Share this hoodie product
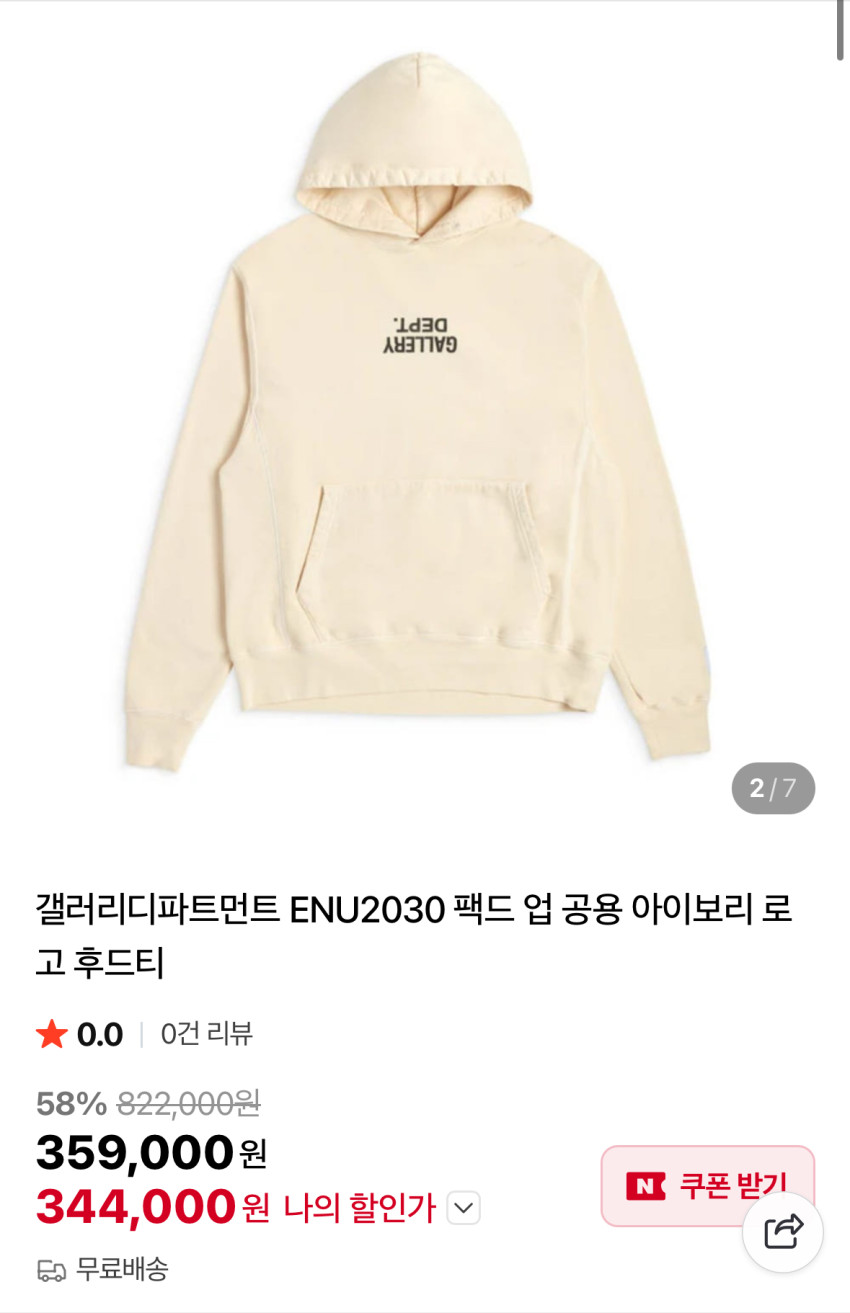Screen dimensions: 850x1313 click(x=783, y=1231)
